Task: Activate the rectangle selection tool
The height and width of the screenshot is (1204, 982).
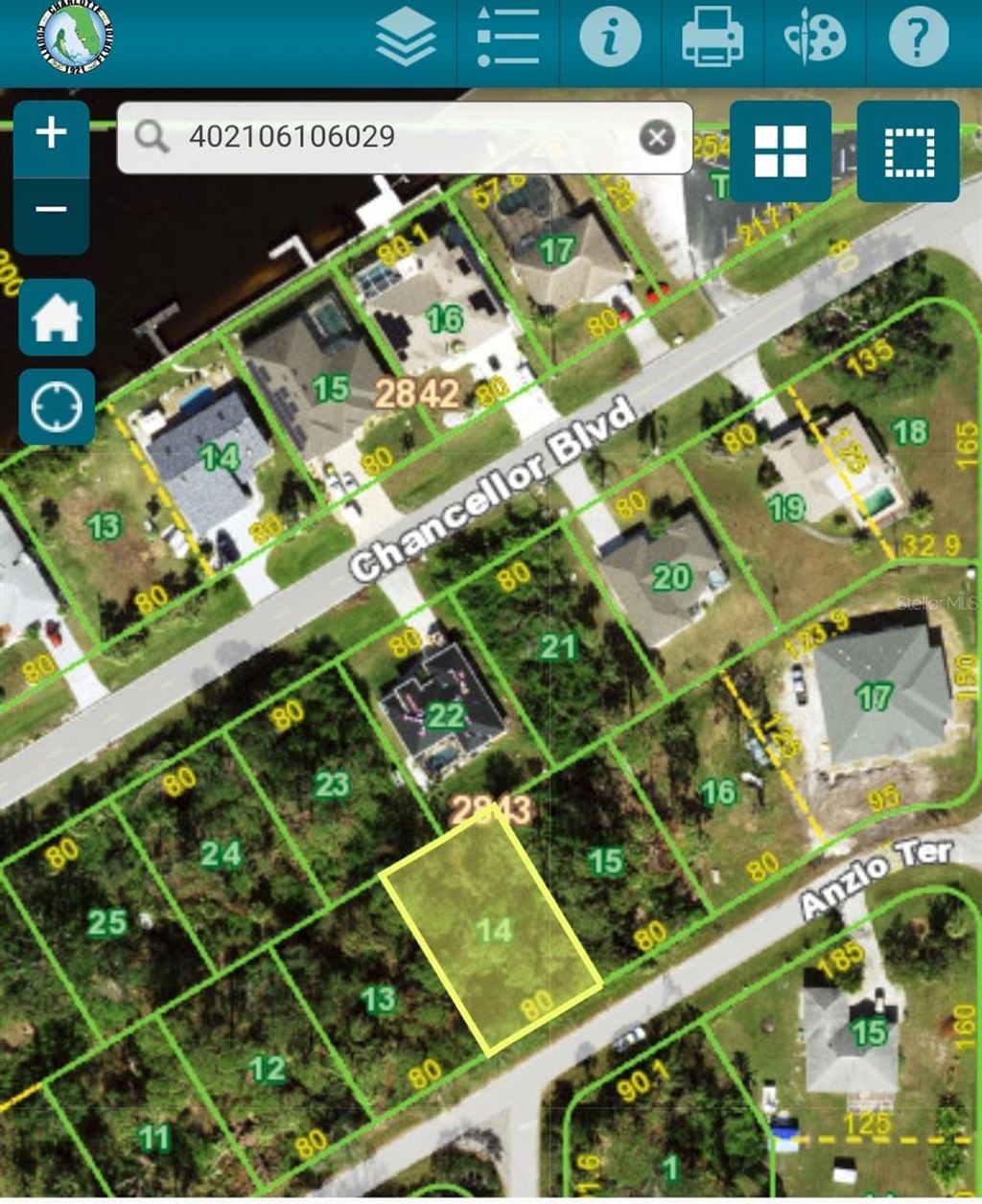Action: [907, 151]
